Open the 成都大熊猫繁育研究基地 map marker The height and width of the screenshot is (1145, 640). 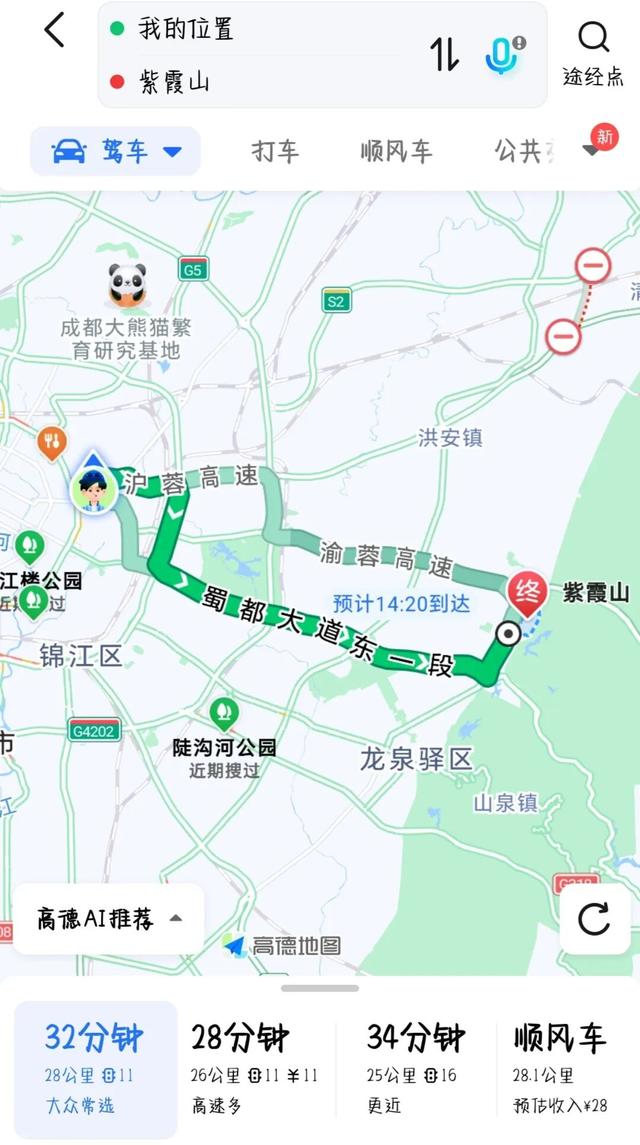click(x=127, y=286)
